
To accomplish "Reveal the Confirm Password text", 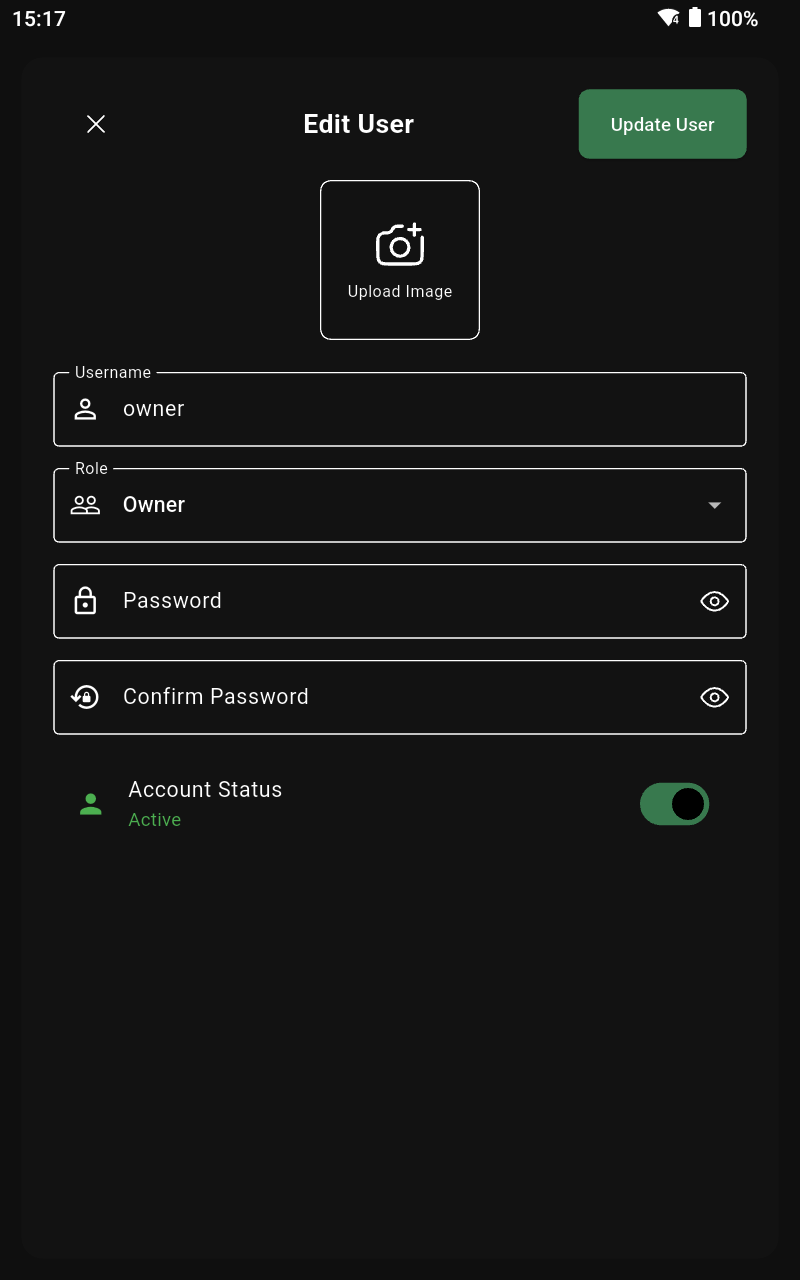I will point(714,697).
